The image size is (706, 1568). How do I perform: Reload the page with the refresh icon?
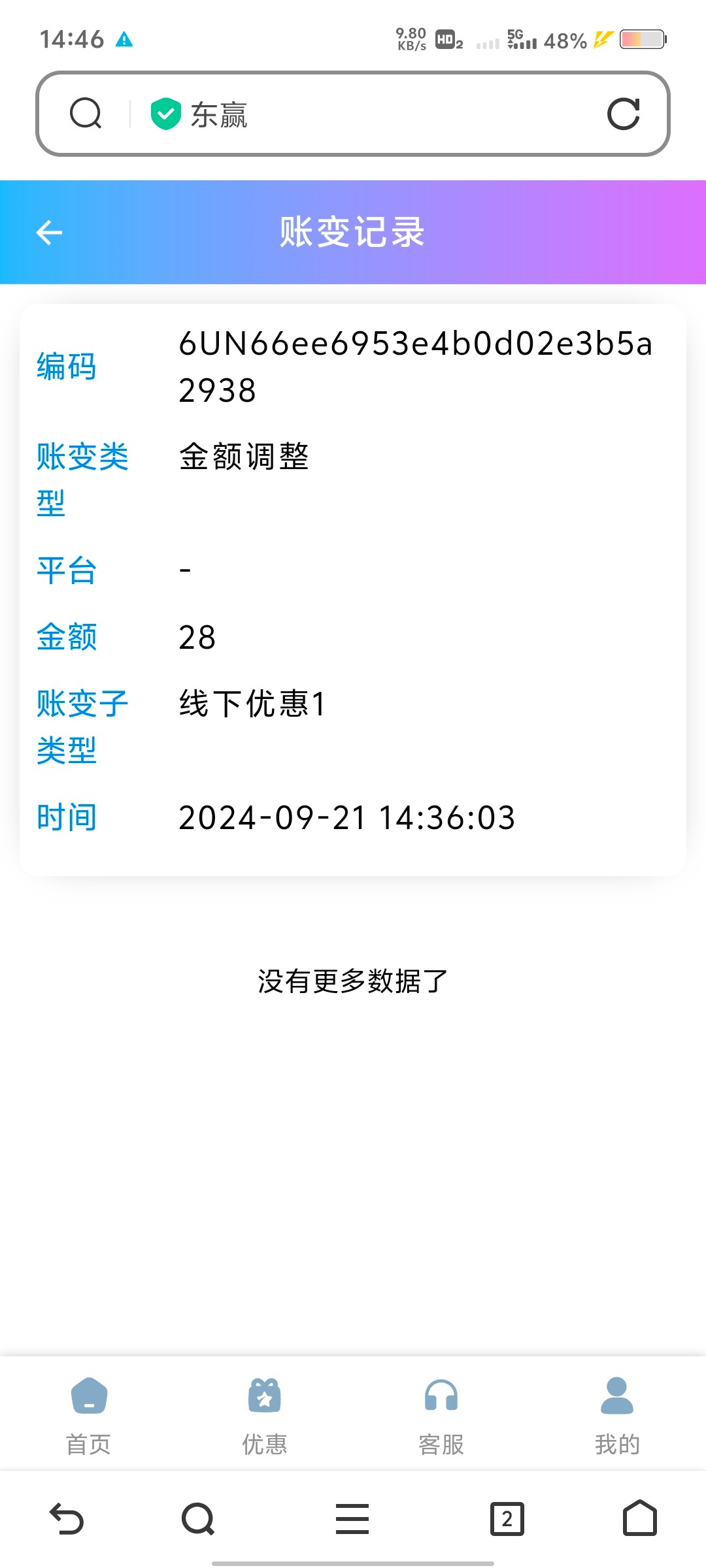click(x=623, y=114)
